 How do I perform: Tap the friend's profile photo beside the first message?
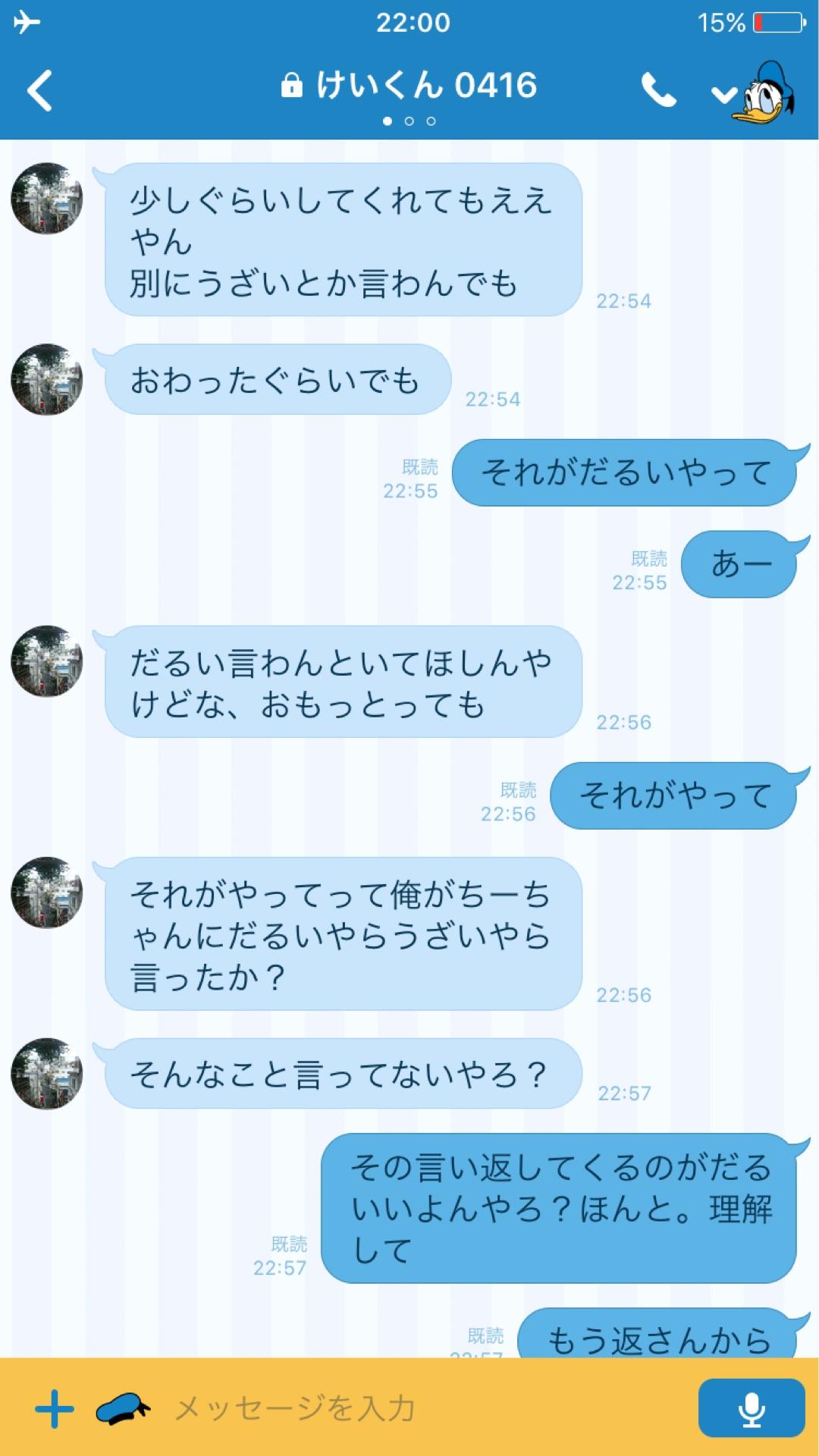47,199
